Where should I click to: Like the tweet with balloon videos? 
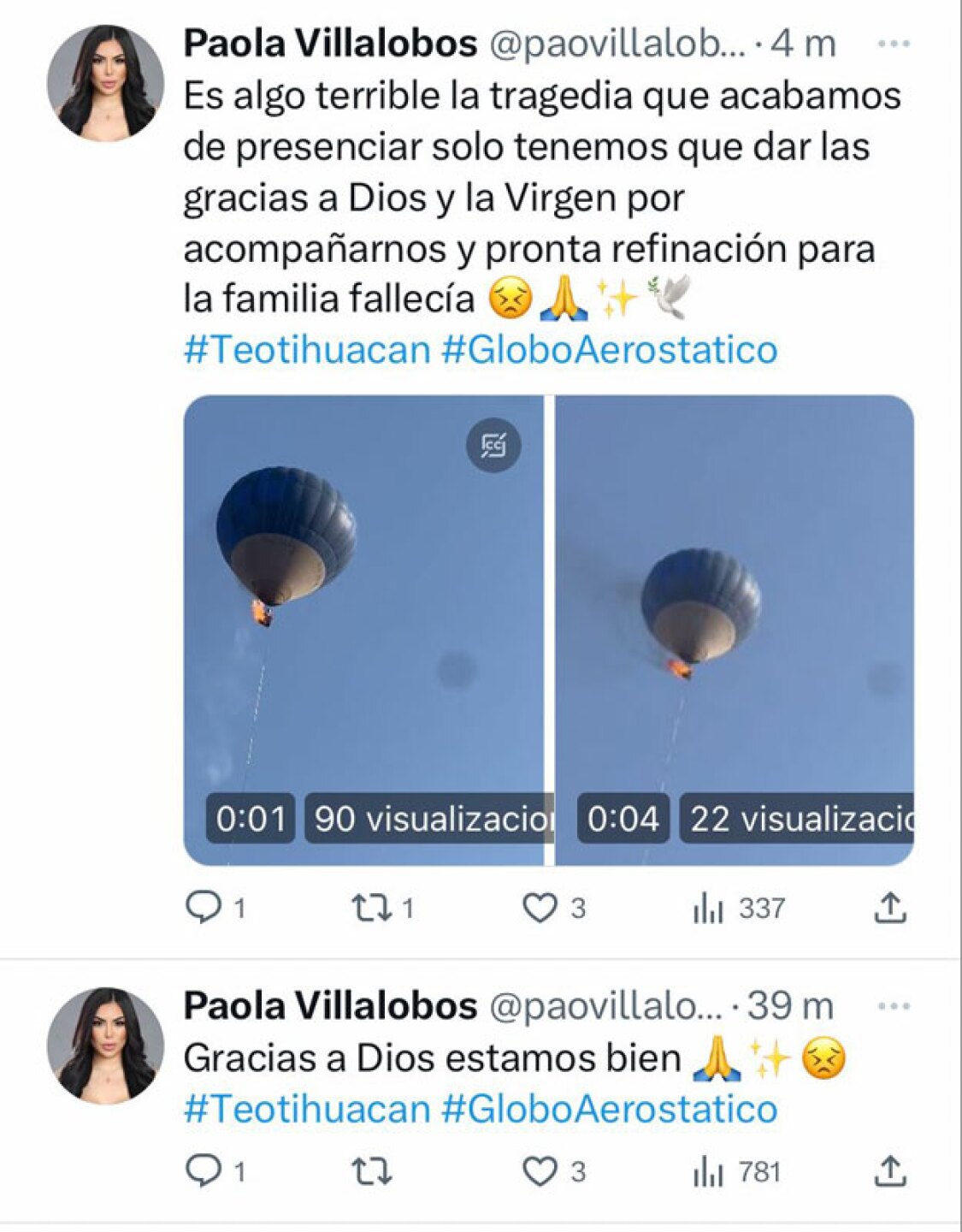coord(540,907)
